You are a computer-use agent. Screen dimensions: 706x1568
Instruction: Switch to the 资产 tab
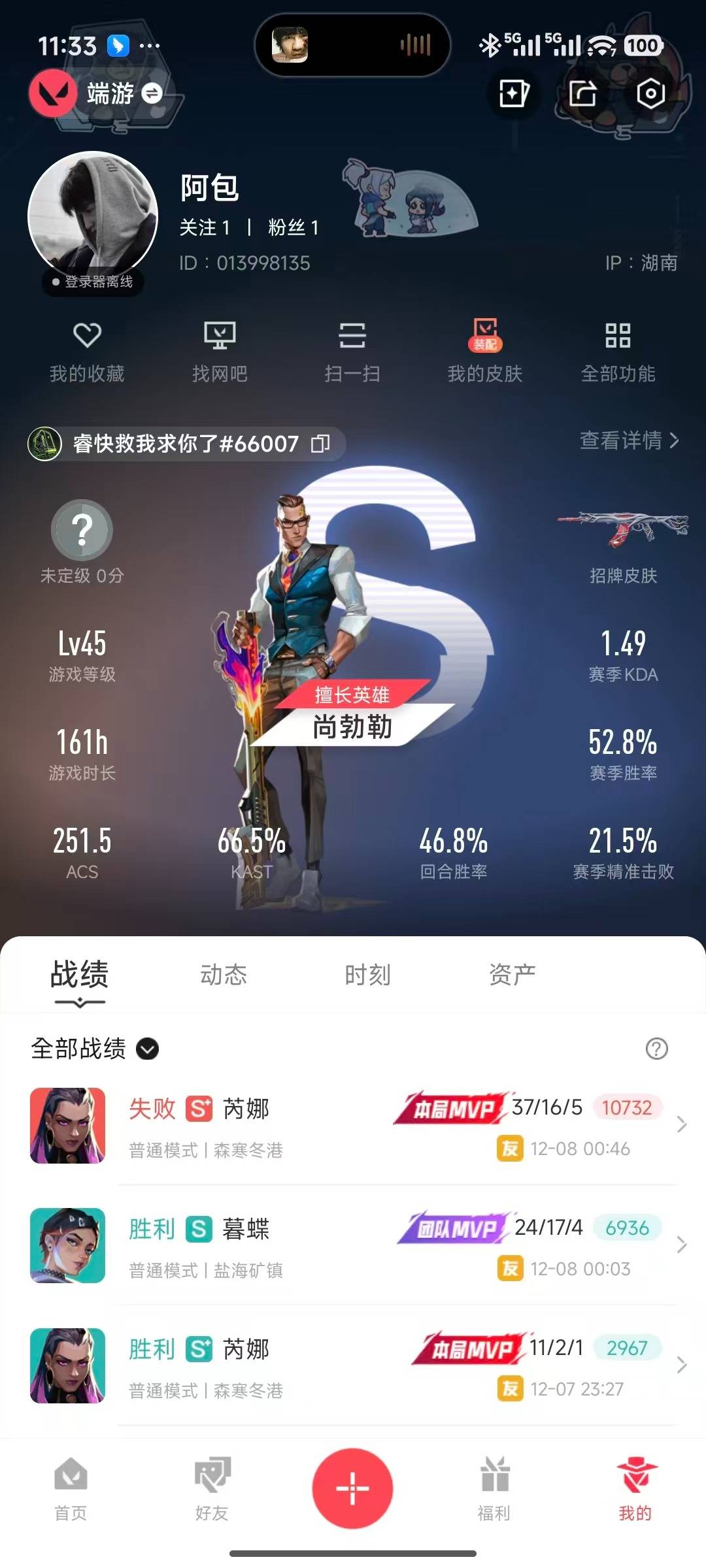click(512, 975)
